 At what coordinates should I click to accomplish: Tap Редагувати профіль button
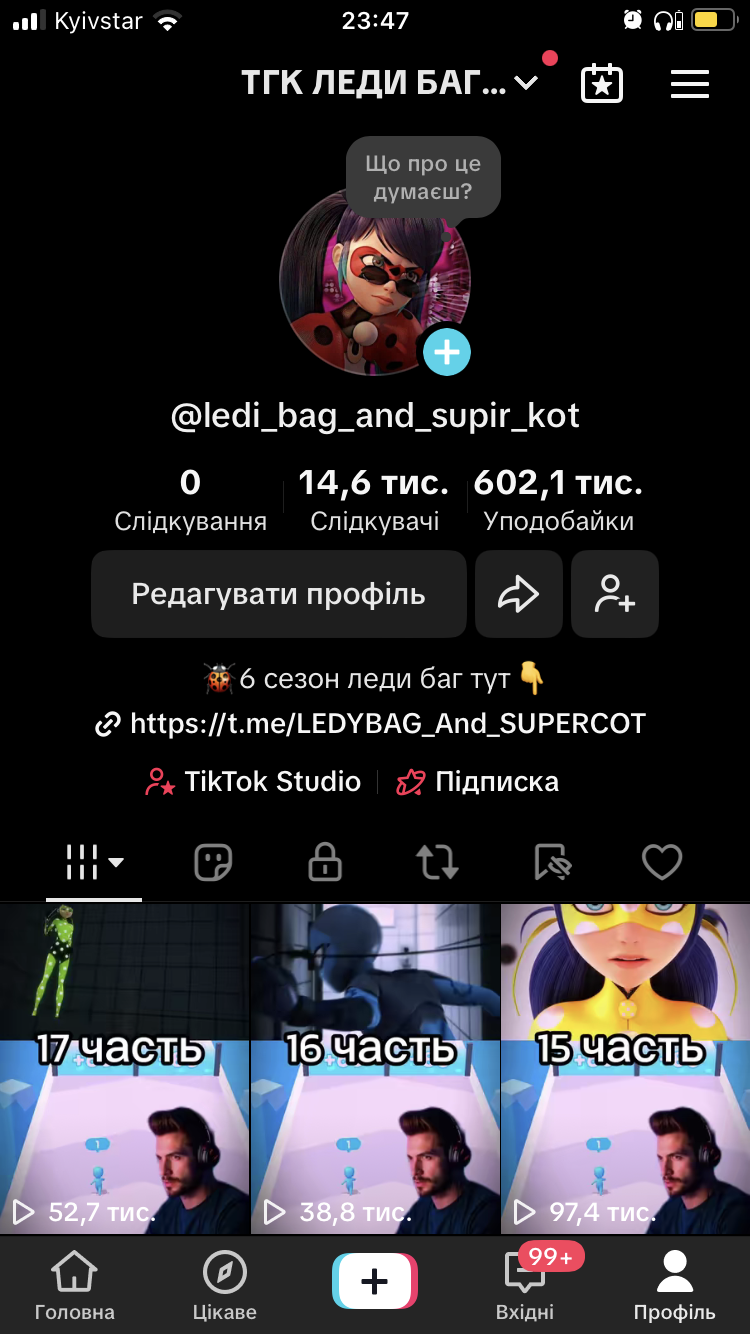pyautogui.click(x=279, y=594)
